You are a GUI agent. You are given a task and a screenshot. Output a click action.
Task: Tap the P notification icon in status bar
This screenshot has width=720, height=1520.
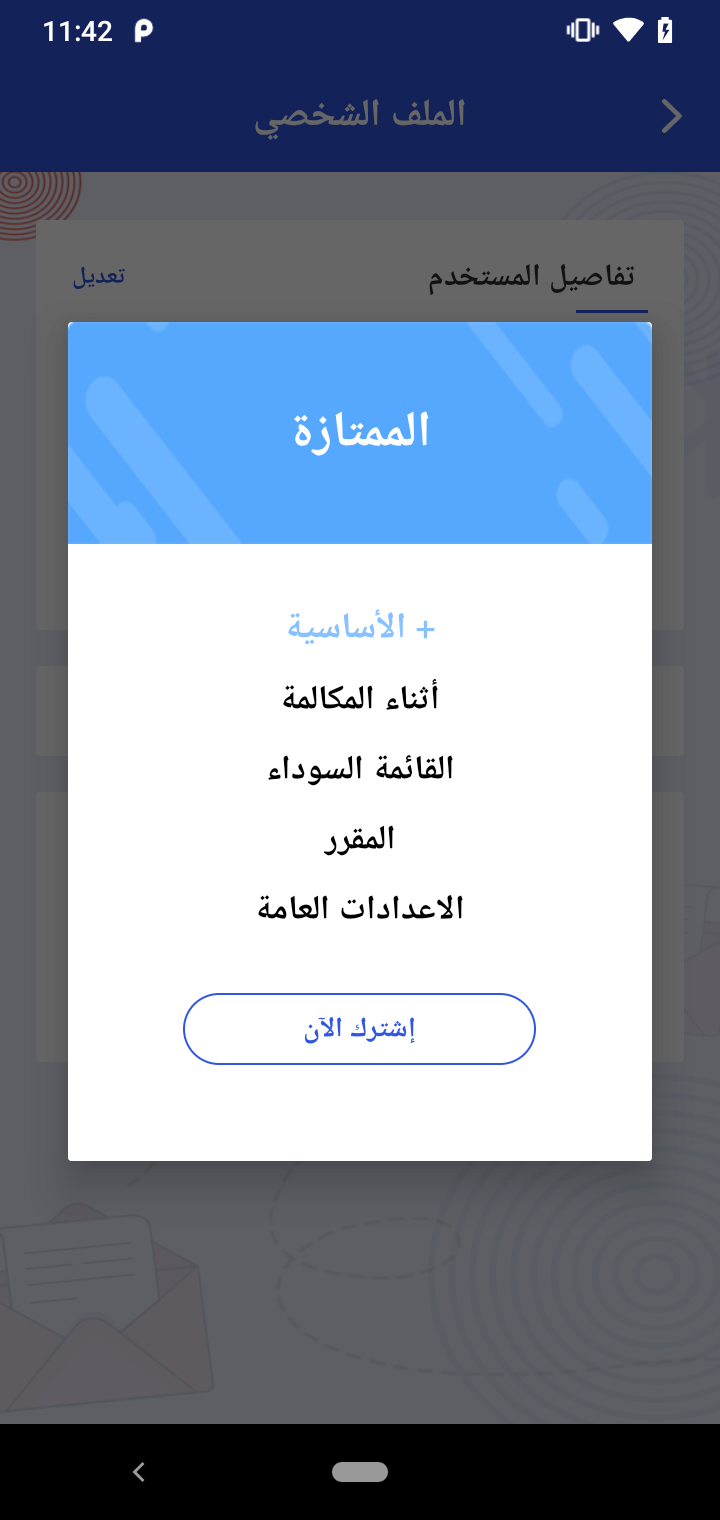pyautogui.click(x=142, y=30)
